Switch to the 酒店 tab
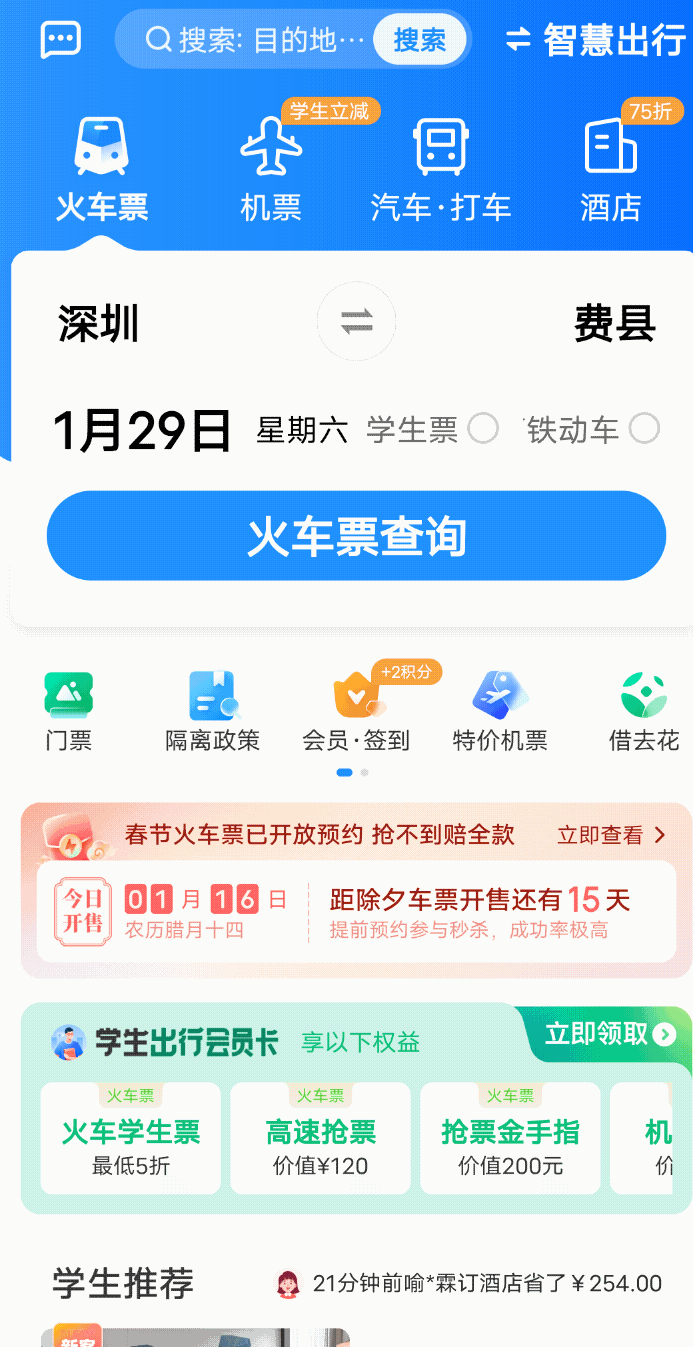 click(611, 170)
